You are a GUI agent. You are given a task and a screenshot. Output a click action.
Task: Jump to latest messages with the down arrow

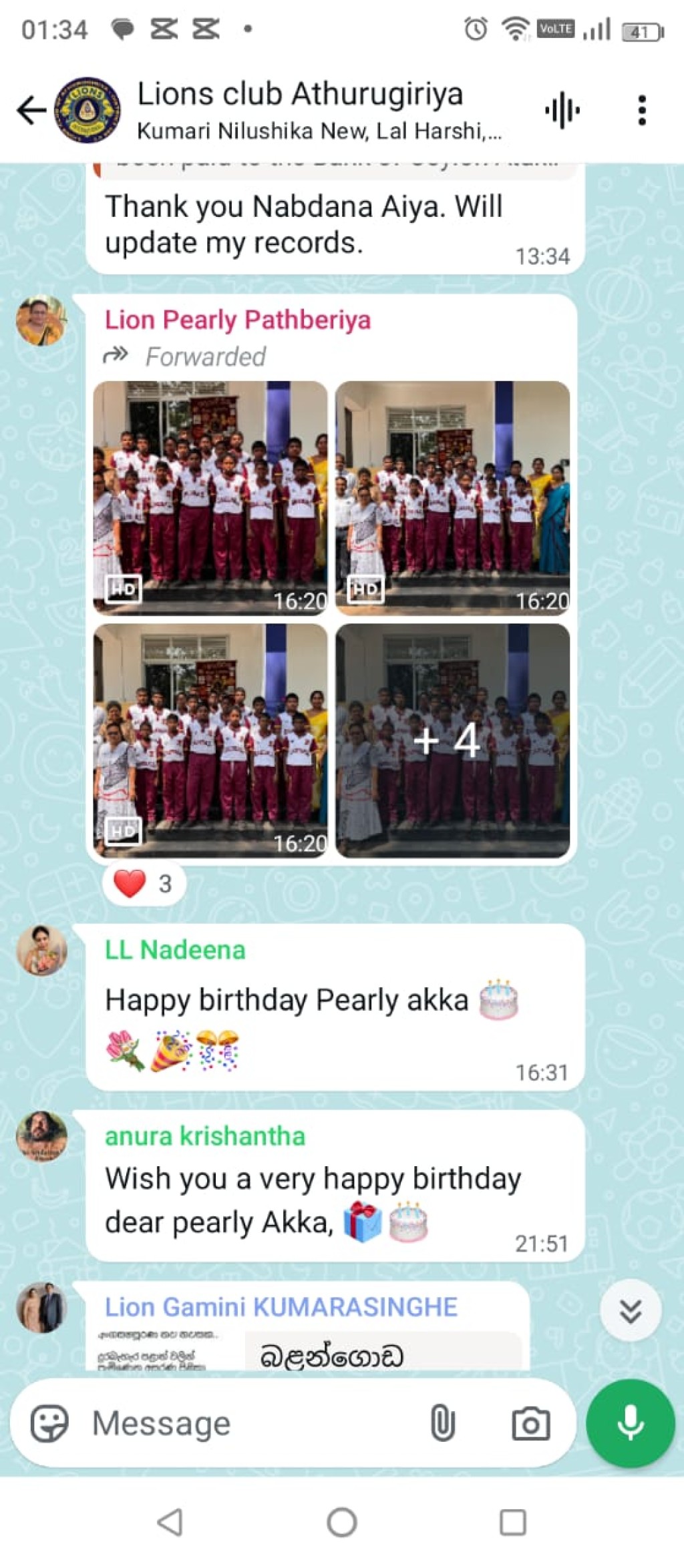[x=631, y=1311]
